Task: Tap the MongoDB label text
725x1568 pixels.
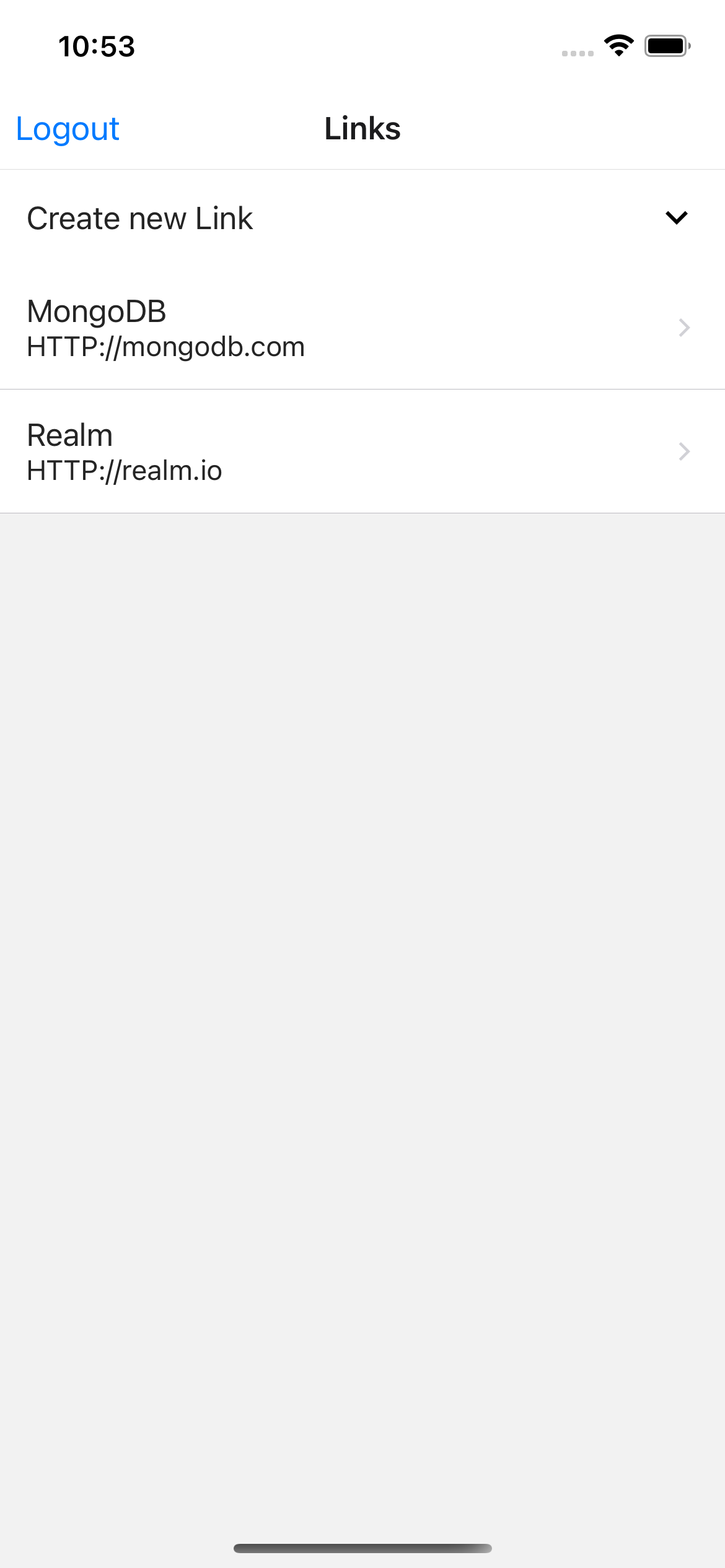Action: (x=96, y=311)
